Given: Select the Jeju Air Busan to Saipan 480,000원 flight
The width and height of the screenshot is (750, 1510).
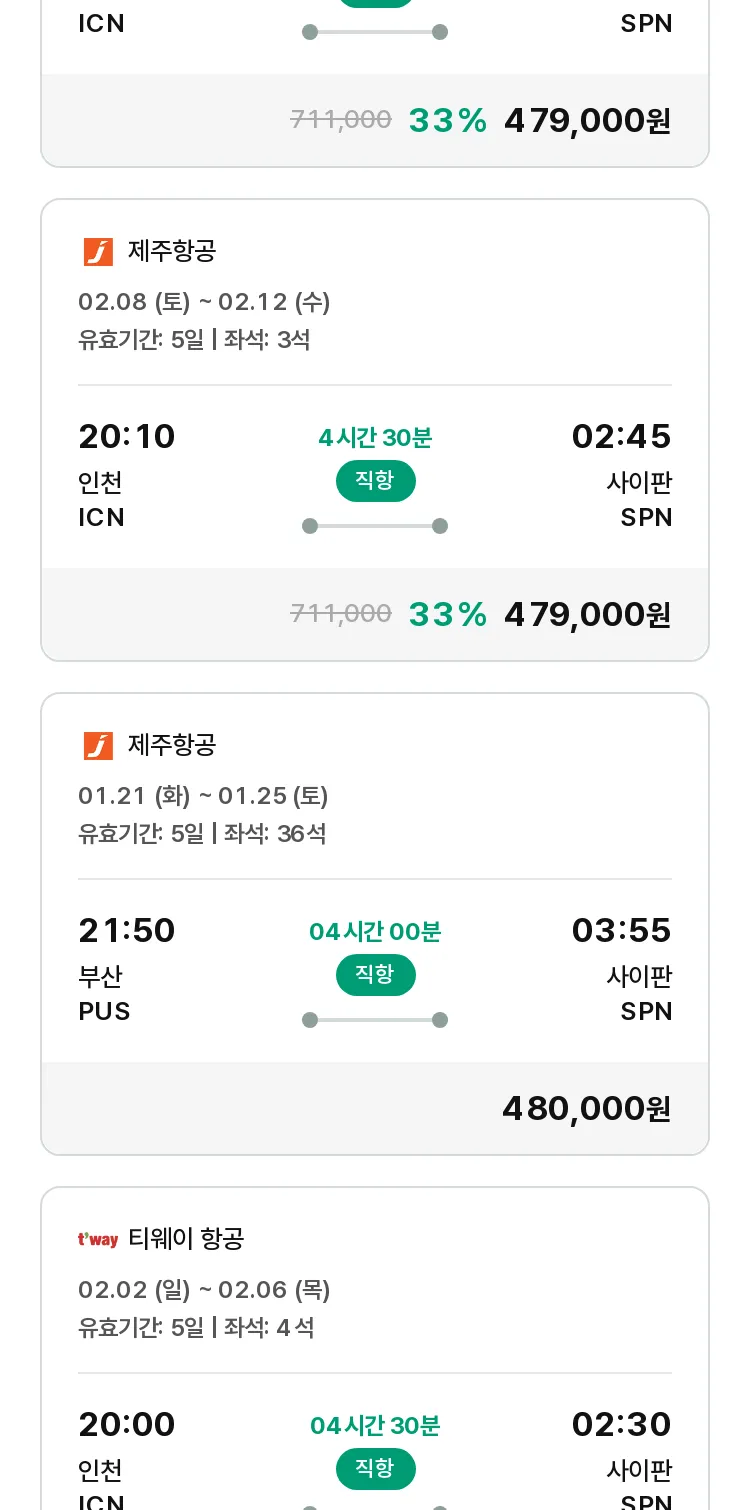Looking at the screenshot, I should pos(375,924).
